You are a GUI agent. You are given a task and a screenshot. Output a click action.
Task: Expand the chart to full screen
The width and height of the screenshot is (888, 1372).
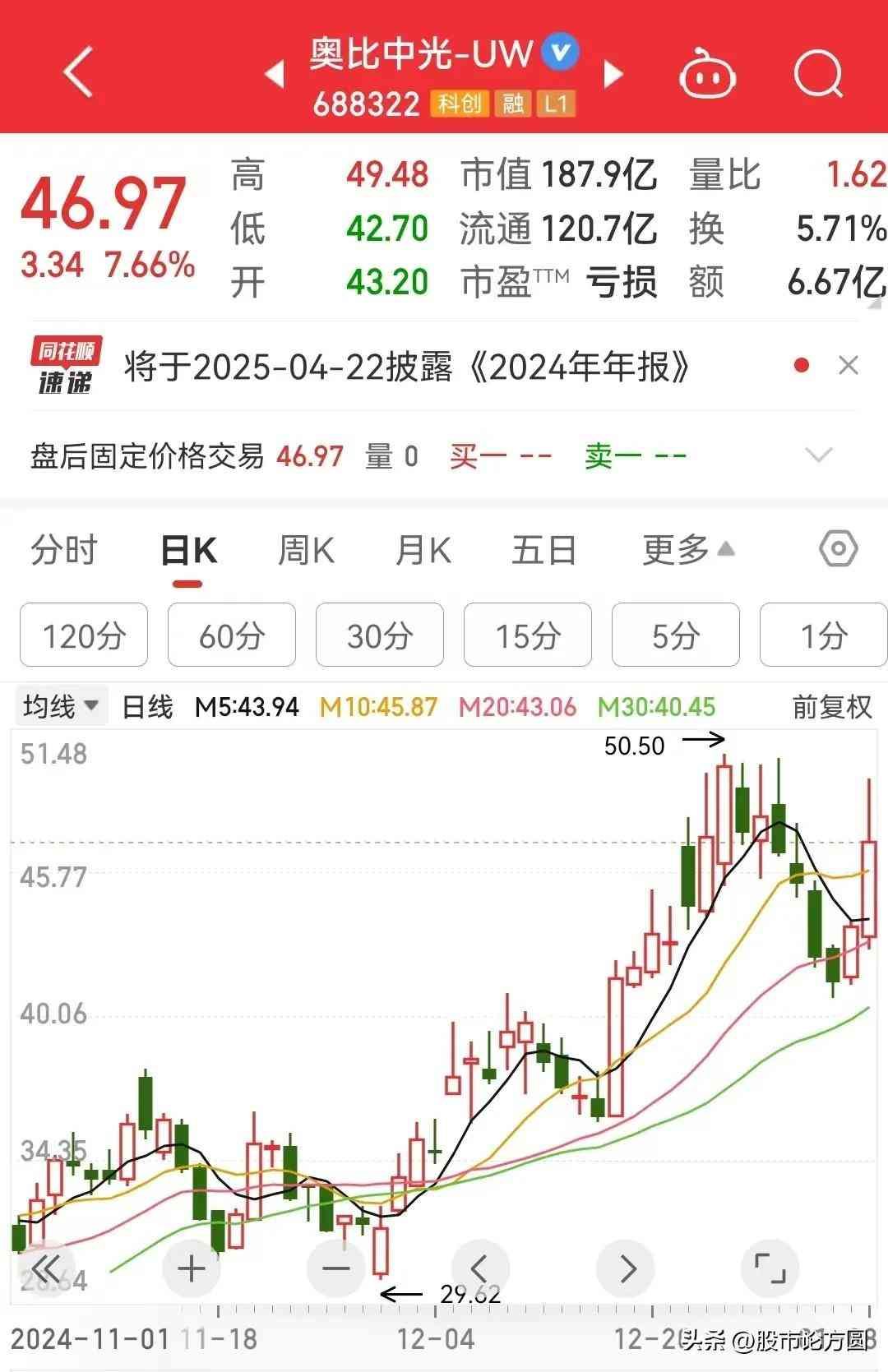[770, 1268]
